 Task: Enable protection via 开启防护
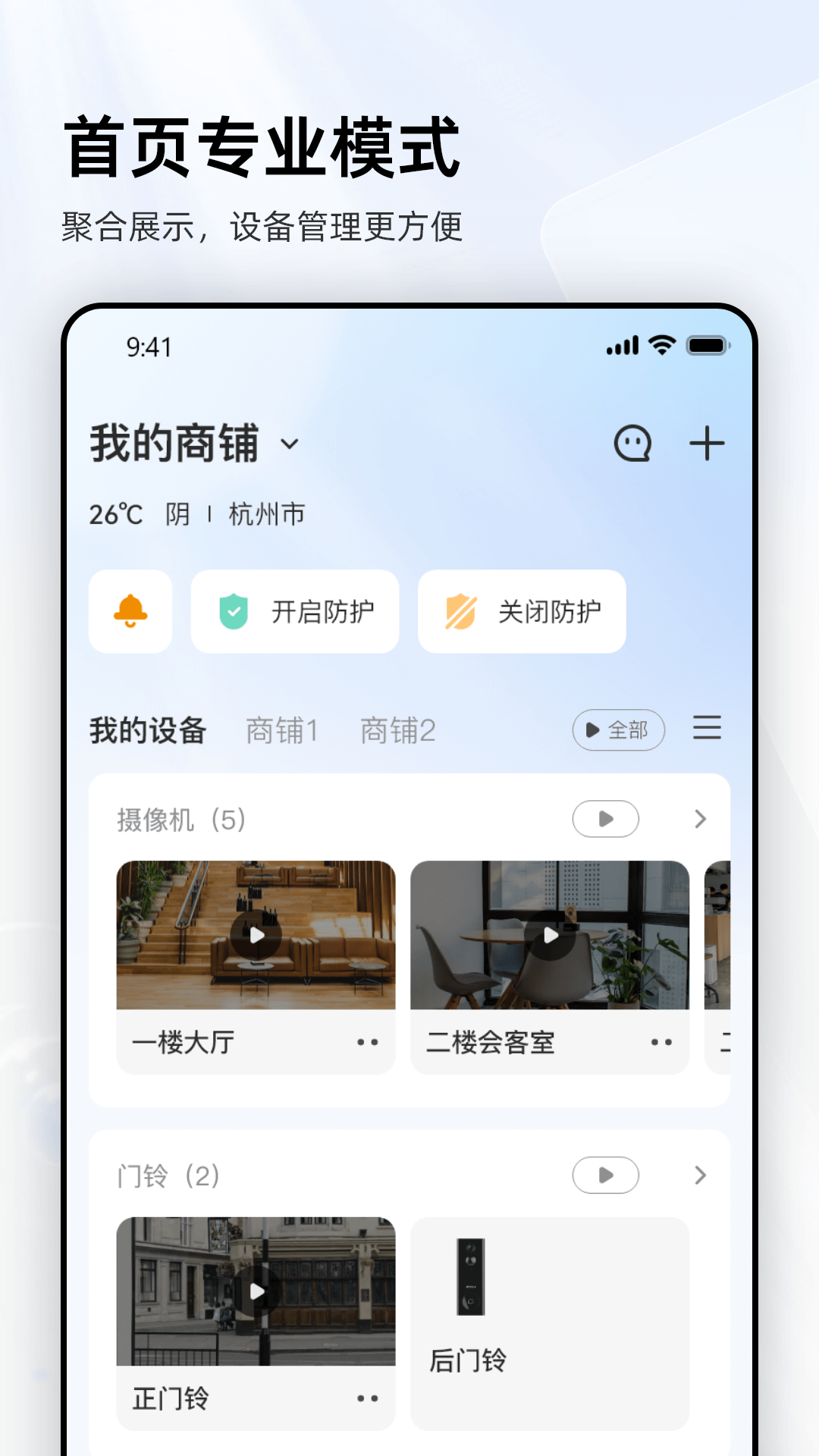click(x=294, y=611)
